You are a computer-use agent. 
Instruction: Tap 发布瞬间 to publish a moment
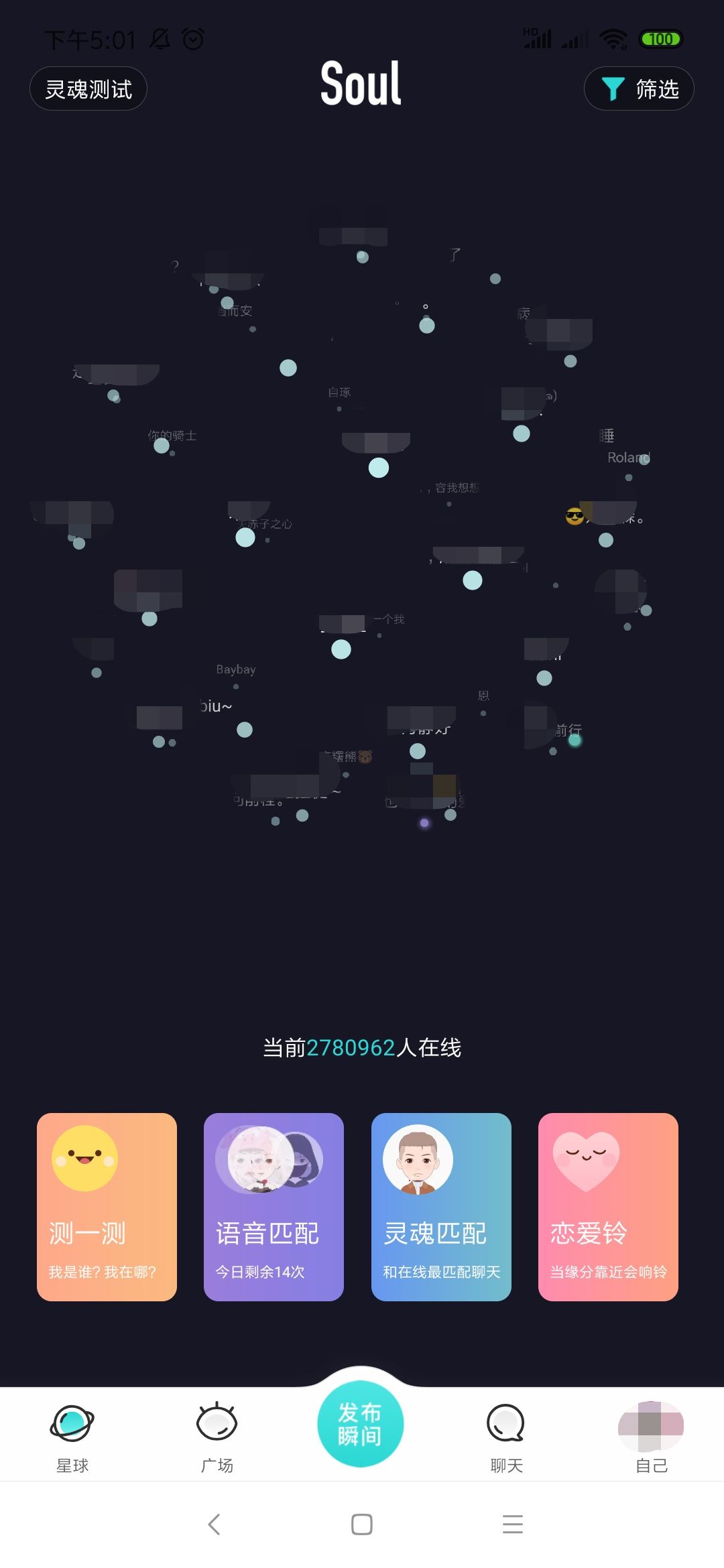point(361,1423)
